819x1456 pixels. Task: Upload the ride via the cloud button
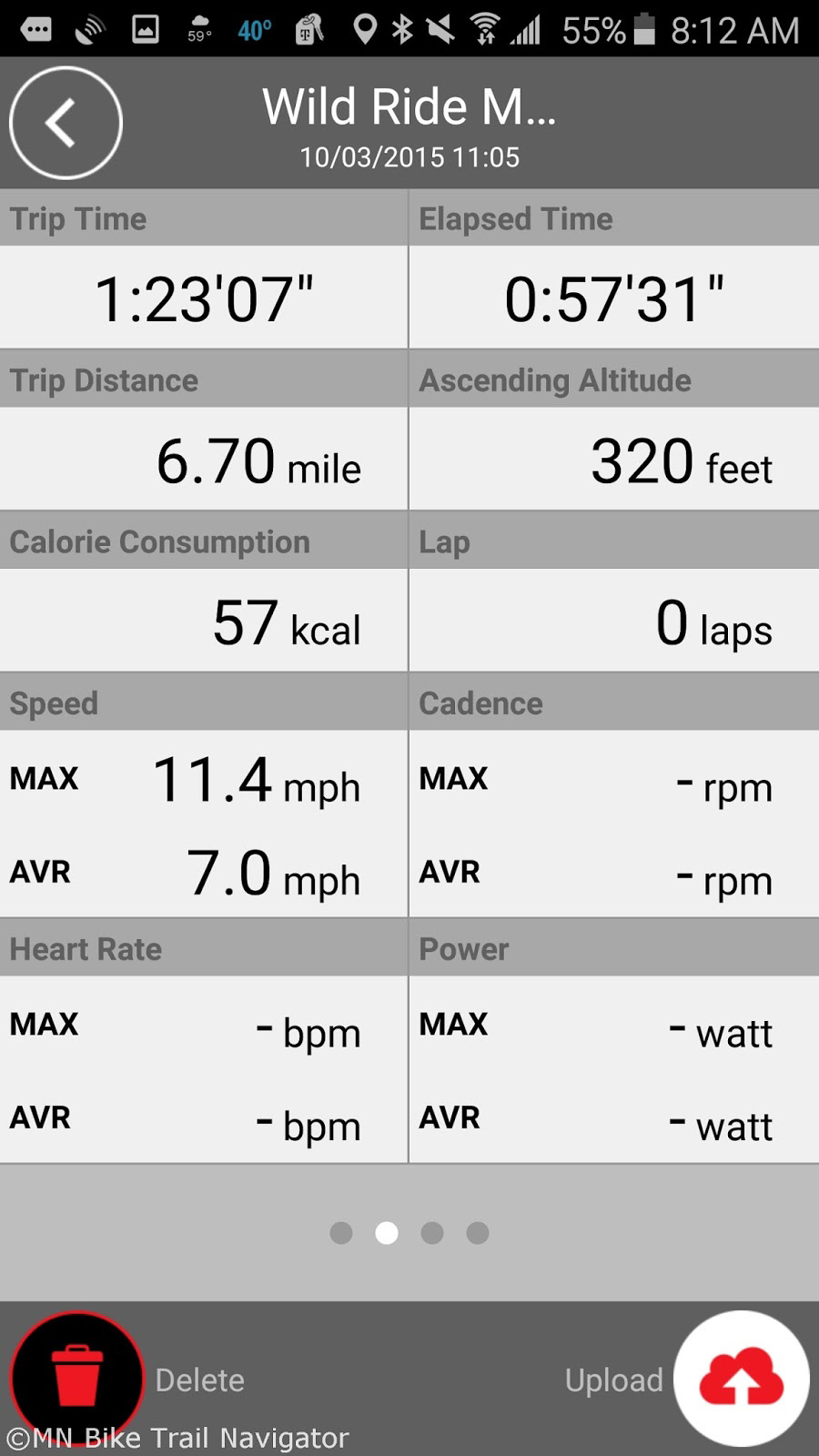(x=742, y=1379)
